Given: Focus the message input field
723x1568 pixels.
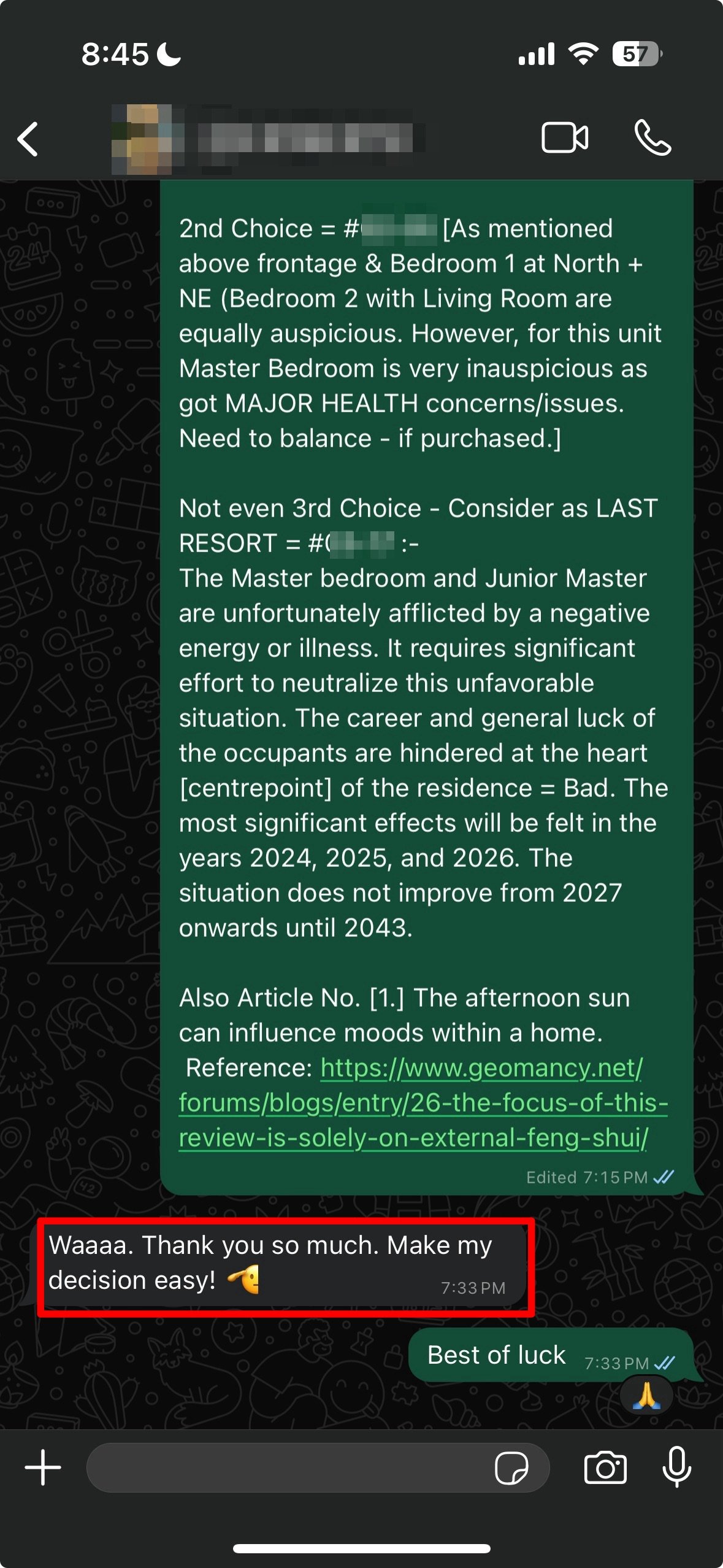Looking at the screenshot, I should [x=288, y=1467].
